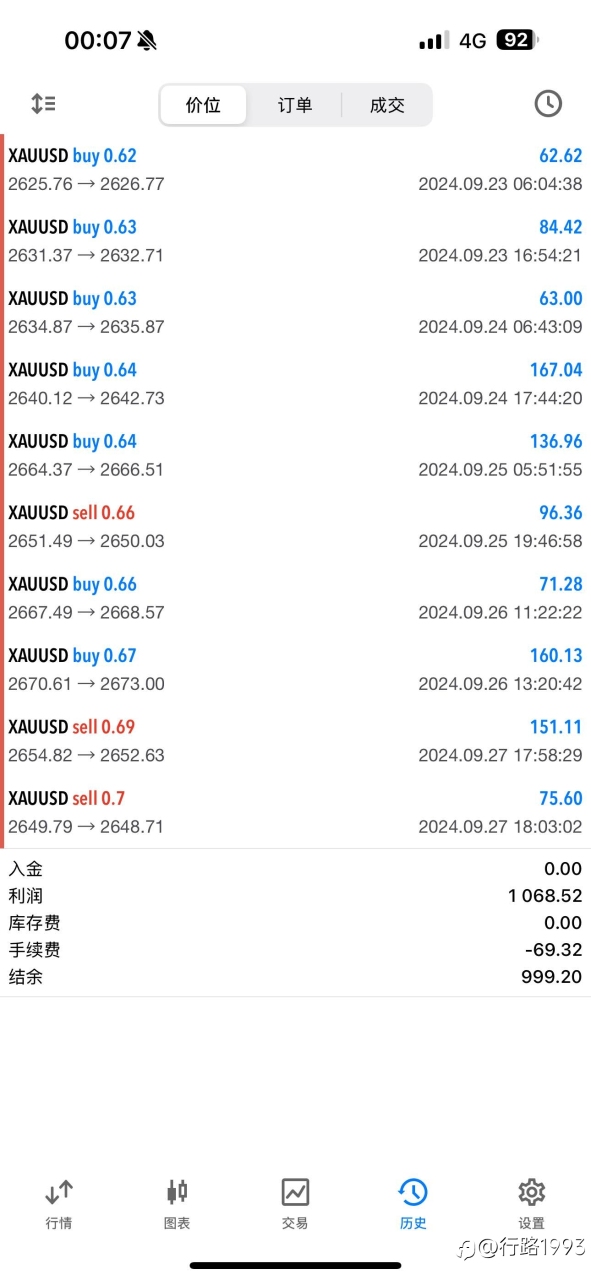Switch to the 订单 segment
The image size is (591, 1280).
295,105
